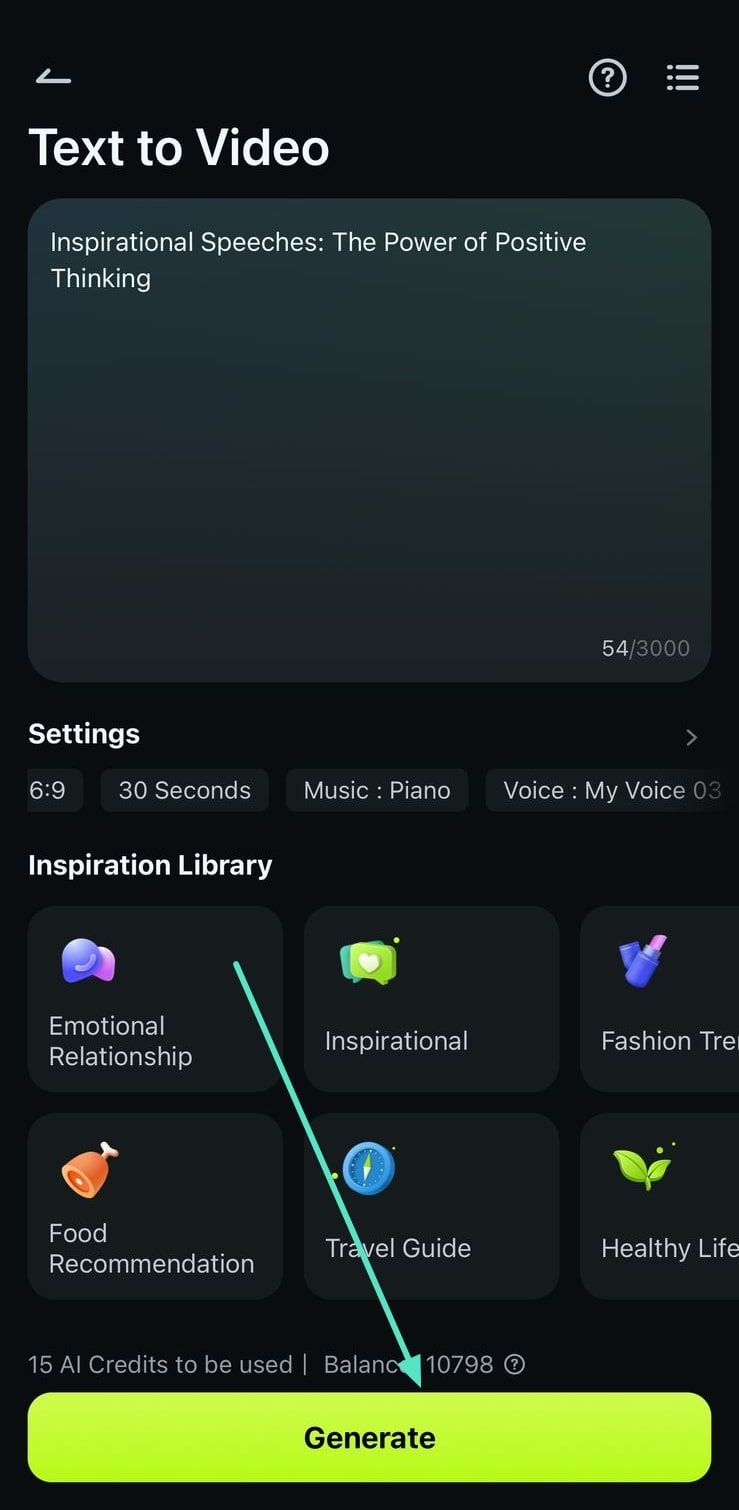Expand Settings with the chevron arrow
739x1510 pixels.
(691, 737)
